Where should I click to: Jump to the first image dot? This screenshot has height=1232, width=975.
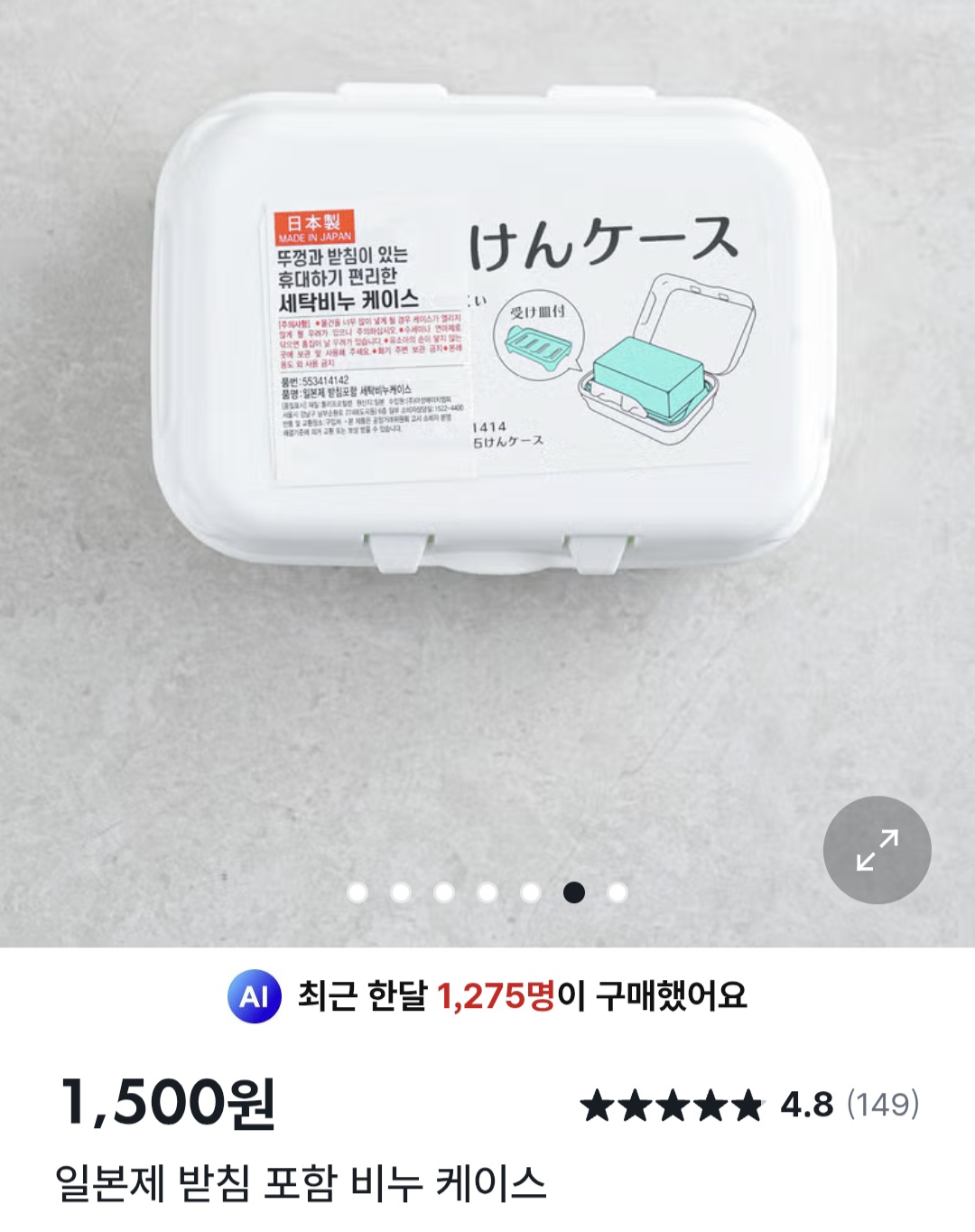click(x=357, y=892)
